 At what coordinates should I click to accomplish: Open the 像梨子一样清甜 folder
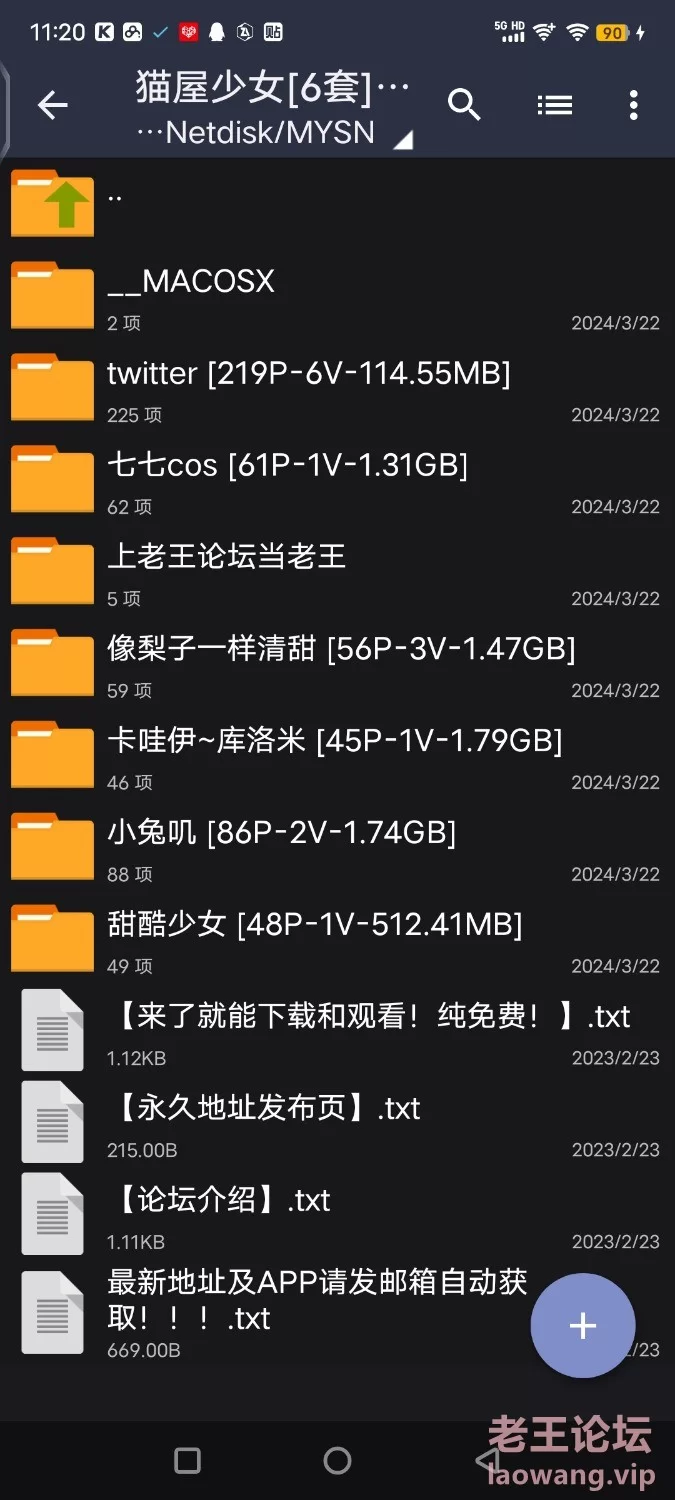click(x=337, y=663)
